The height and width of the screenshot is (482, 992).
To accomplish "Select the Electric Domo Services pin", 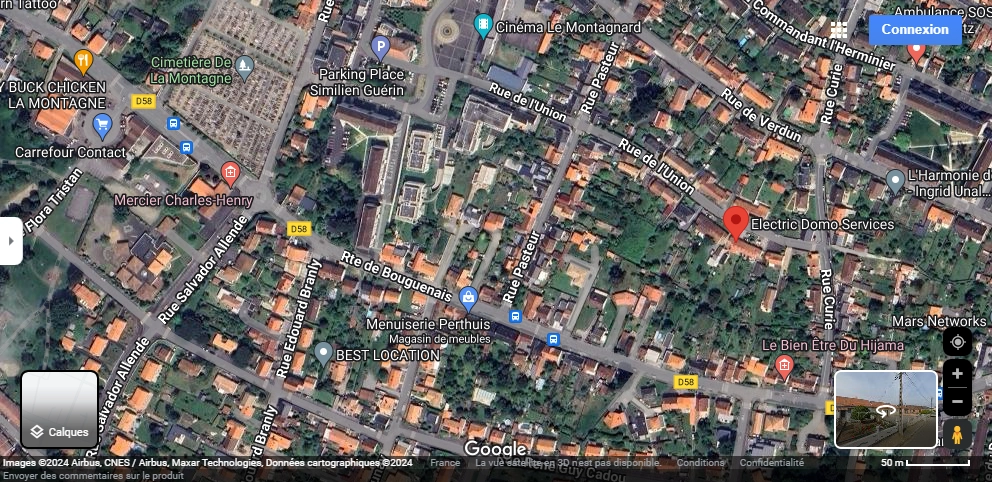I will coord(736,222).
